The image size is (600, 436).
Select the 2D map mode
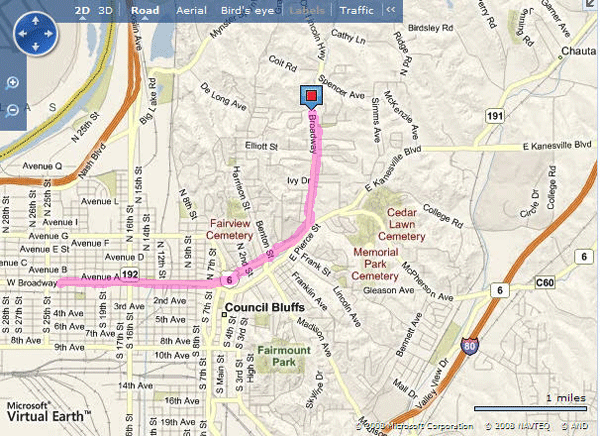click(84, 10)
